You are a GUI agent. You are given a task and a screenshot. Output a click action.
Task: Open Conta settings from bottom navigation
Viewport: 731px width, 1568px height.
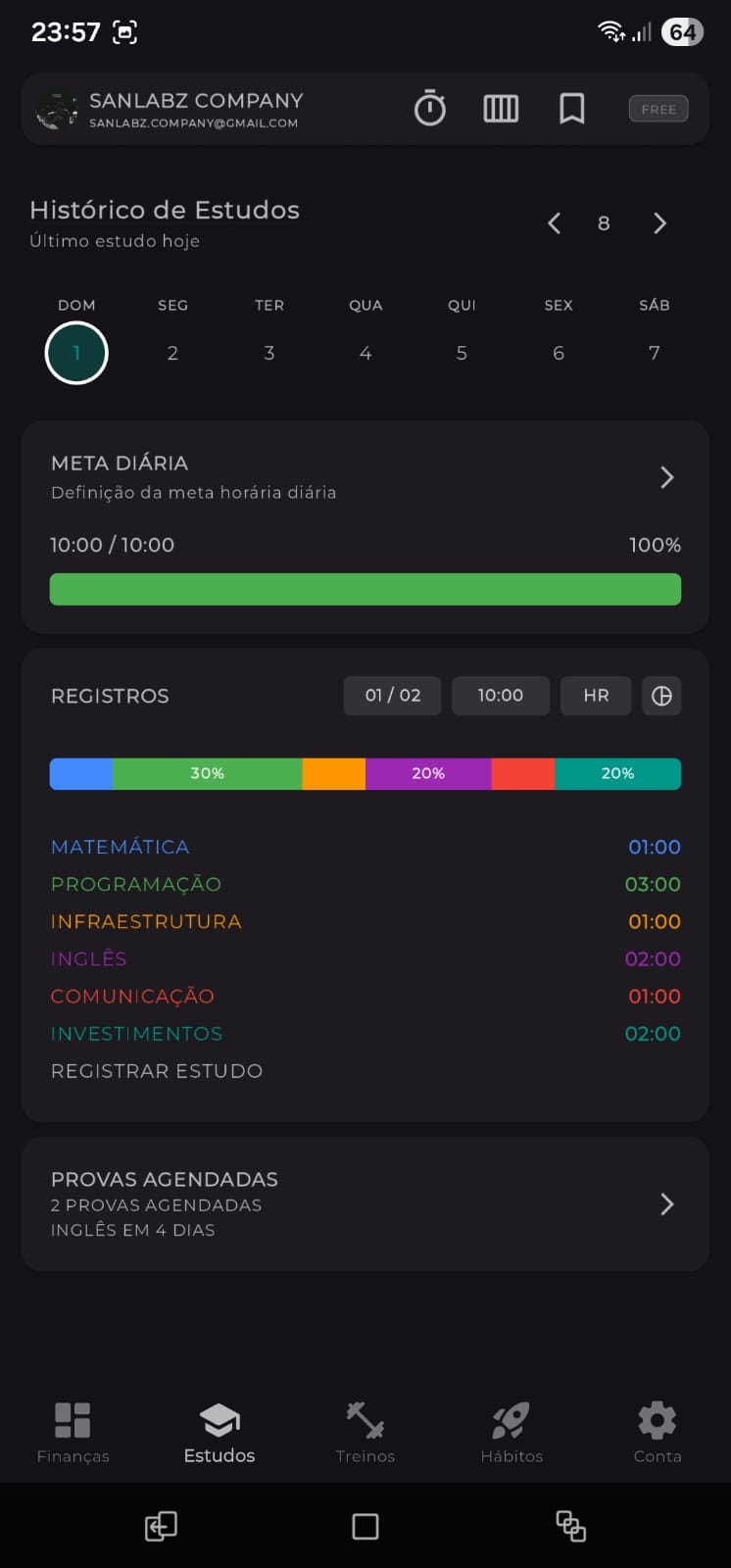tap(657, 1433)
